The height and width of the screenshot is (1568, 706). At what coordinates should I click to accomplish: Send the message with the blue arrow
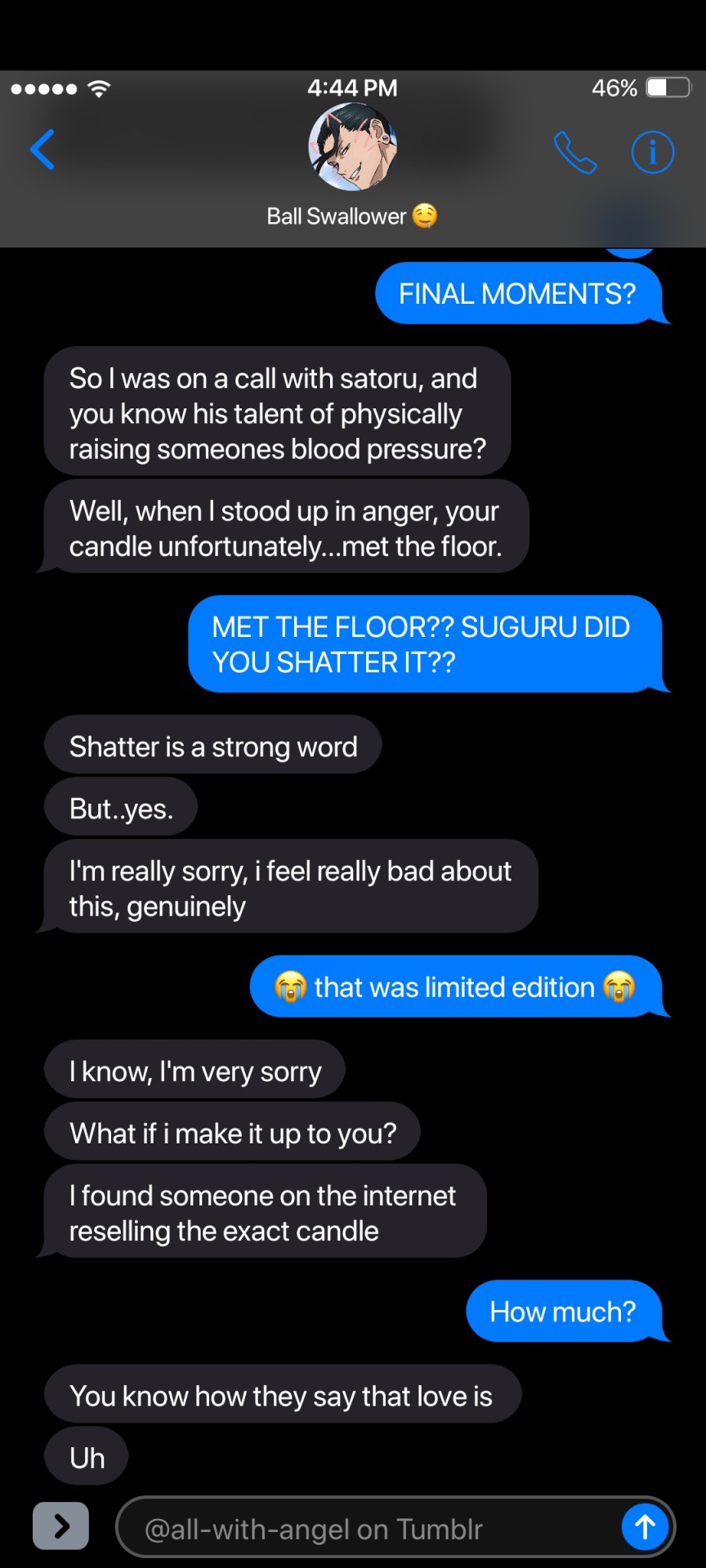(x=645, y=1526)
